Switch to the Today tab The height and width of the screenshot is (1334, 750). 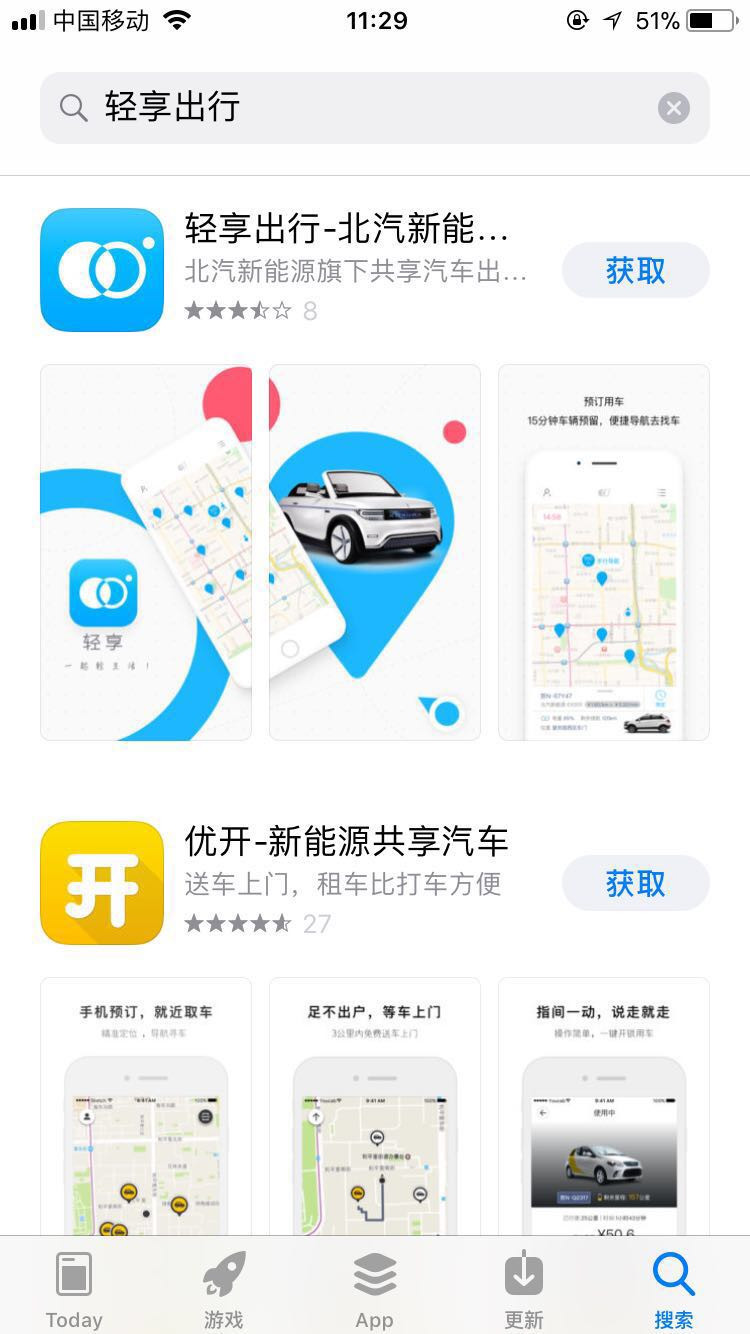click(74, 1289)
